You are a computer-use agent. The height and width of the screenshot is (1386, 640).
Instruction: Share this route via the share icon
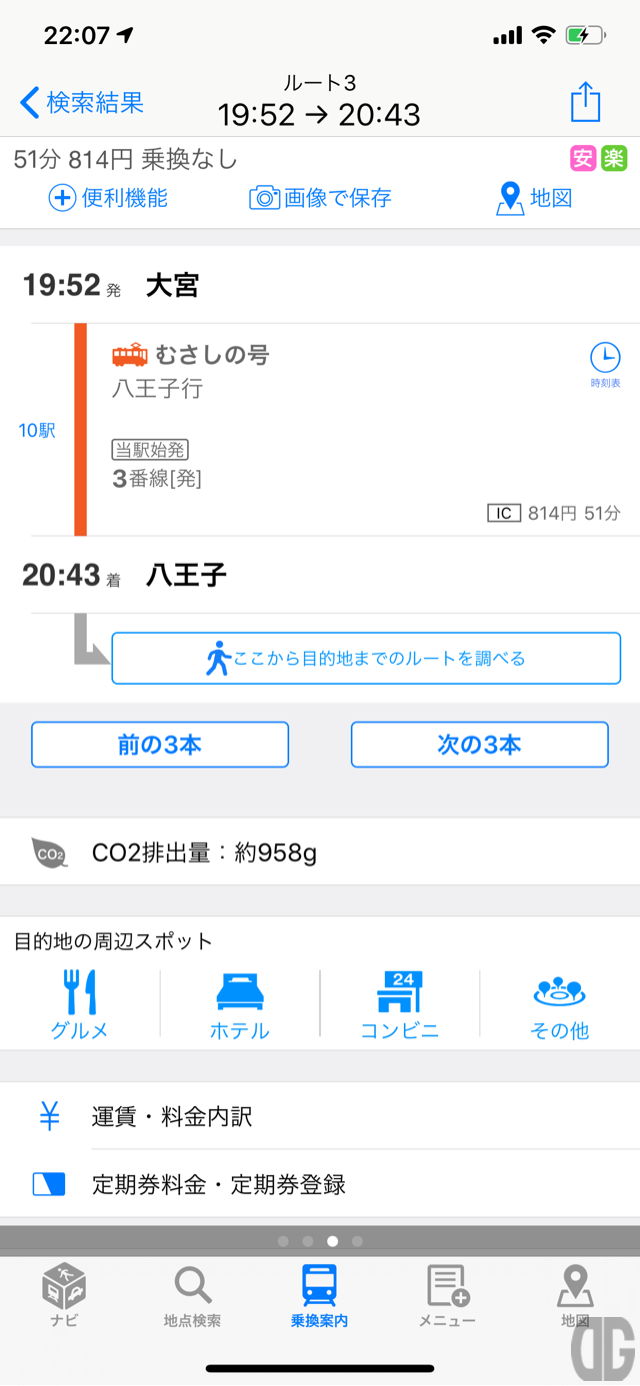click(586, 101)
